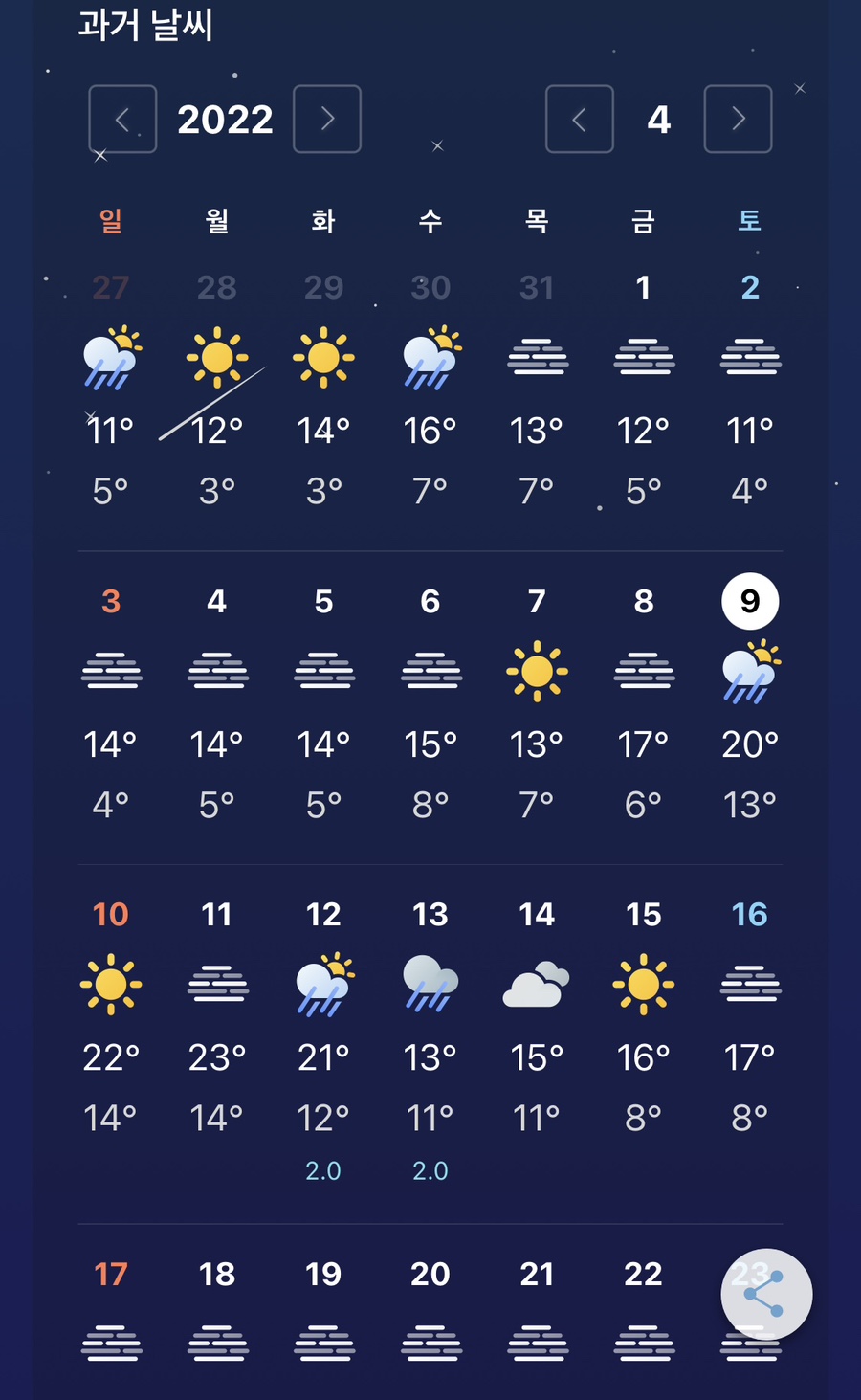Share weather via floating share button
Viewport: 861px width, 1400px height.
click(766, 1294)
